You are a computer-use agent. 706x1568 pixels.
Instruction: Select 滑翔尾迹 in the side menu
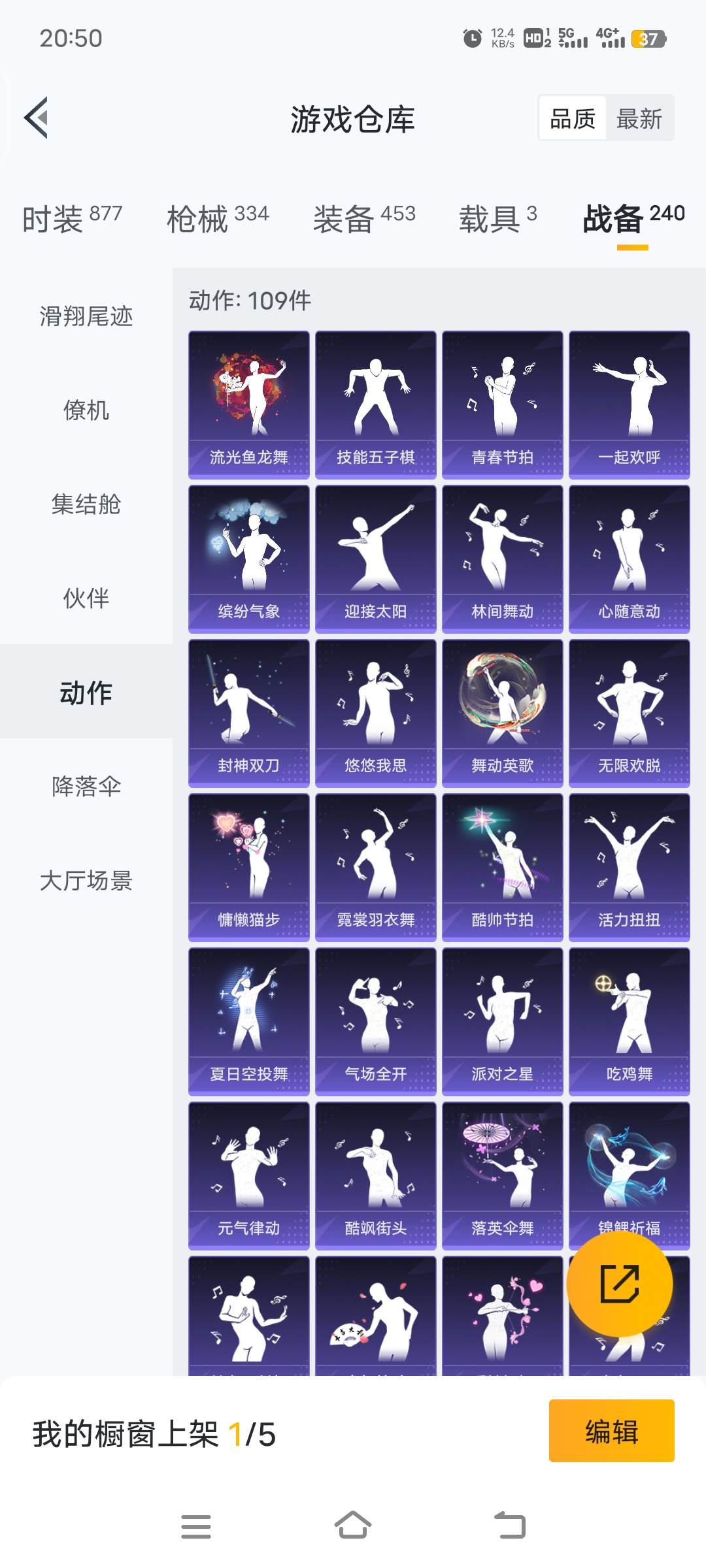pyautogui.click(x=86, y=317)
